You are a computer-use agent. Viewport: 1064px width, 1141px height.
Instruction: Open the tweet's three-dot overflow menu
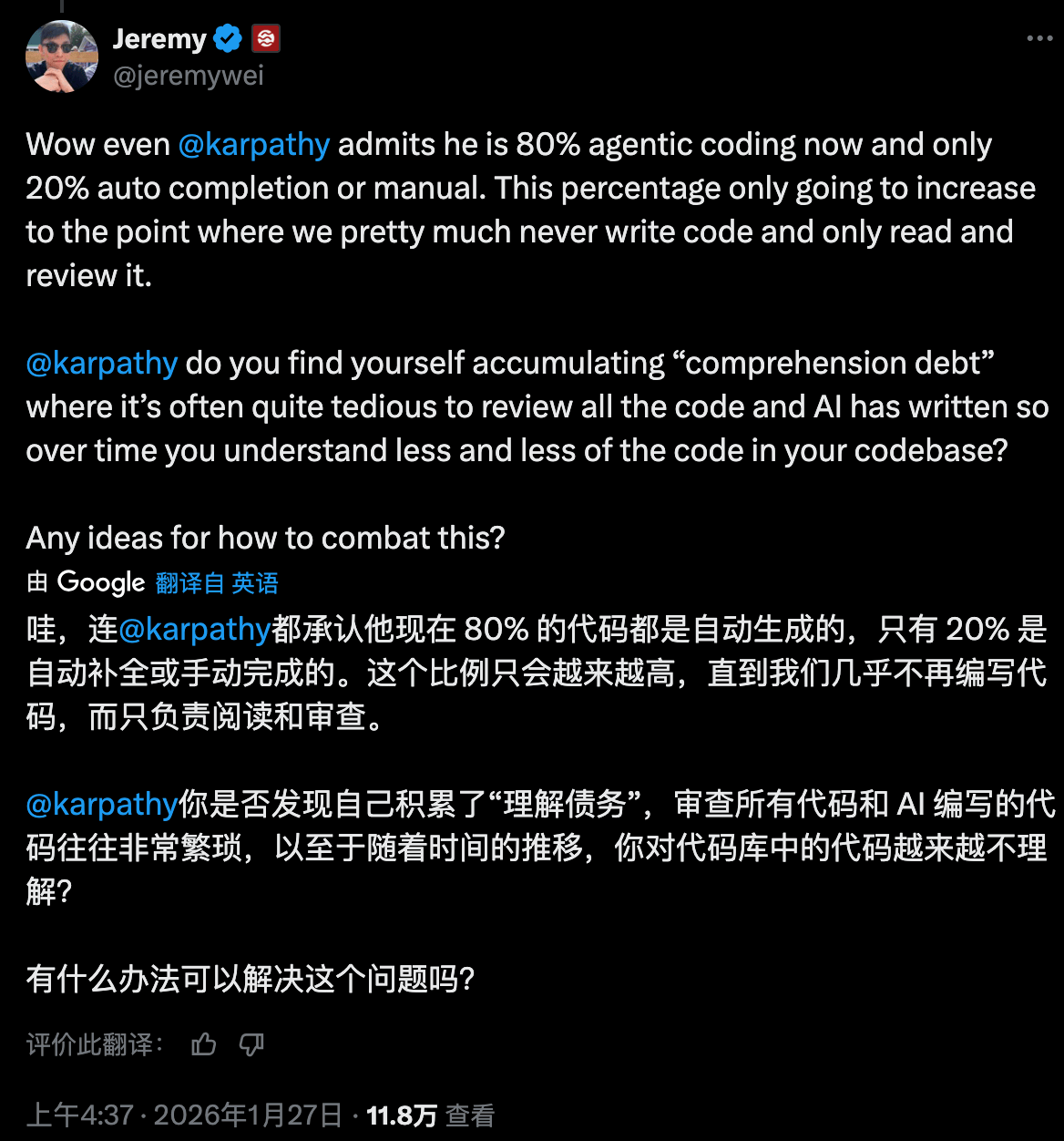pyautogui.click(x=1039, y=39)
